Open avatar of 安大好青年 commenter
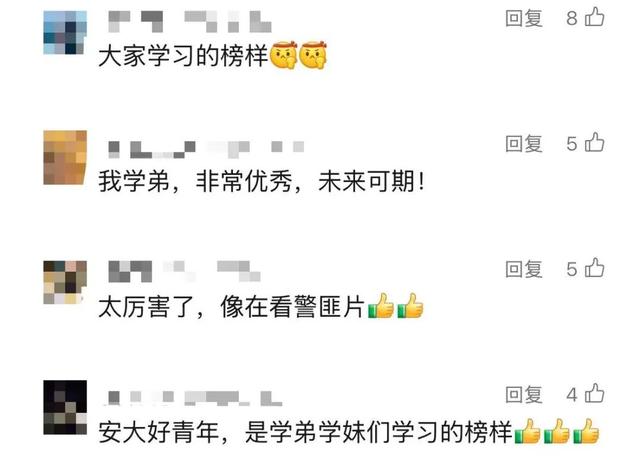 66,405
